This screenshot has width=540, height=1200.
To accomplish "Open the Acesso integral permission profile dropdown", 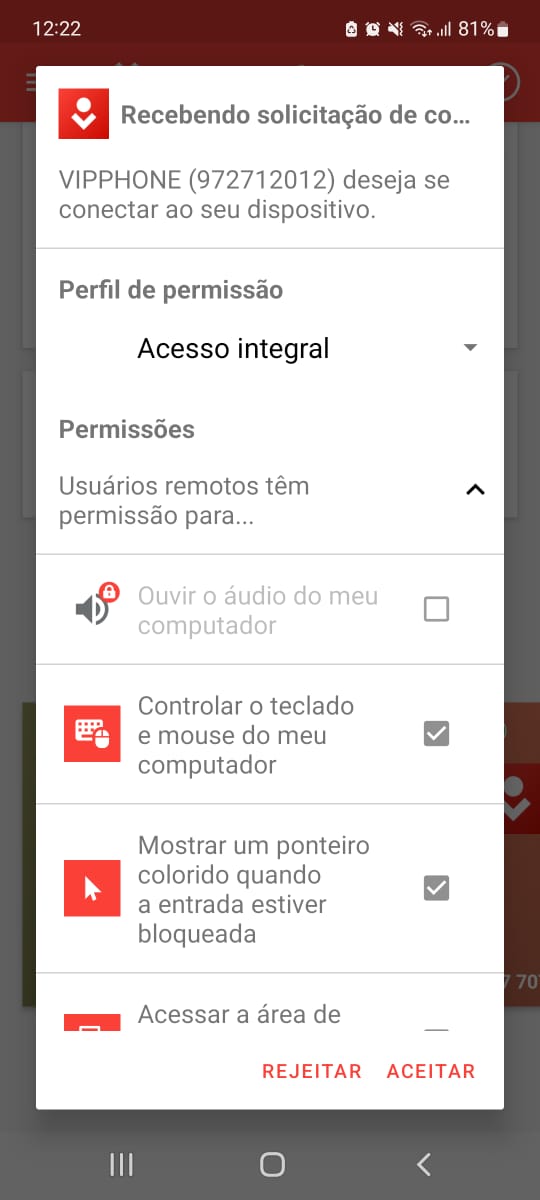I will tap(270, 348).
